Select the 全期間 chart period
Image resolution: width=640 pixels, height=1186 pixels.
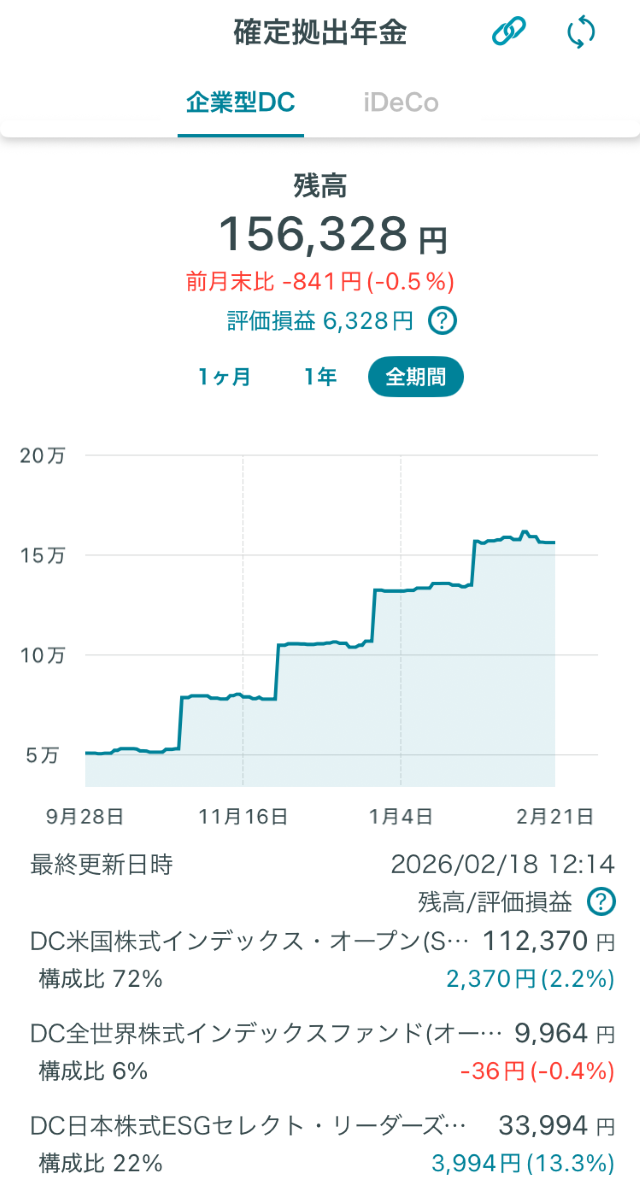click(x=415, y=377)
